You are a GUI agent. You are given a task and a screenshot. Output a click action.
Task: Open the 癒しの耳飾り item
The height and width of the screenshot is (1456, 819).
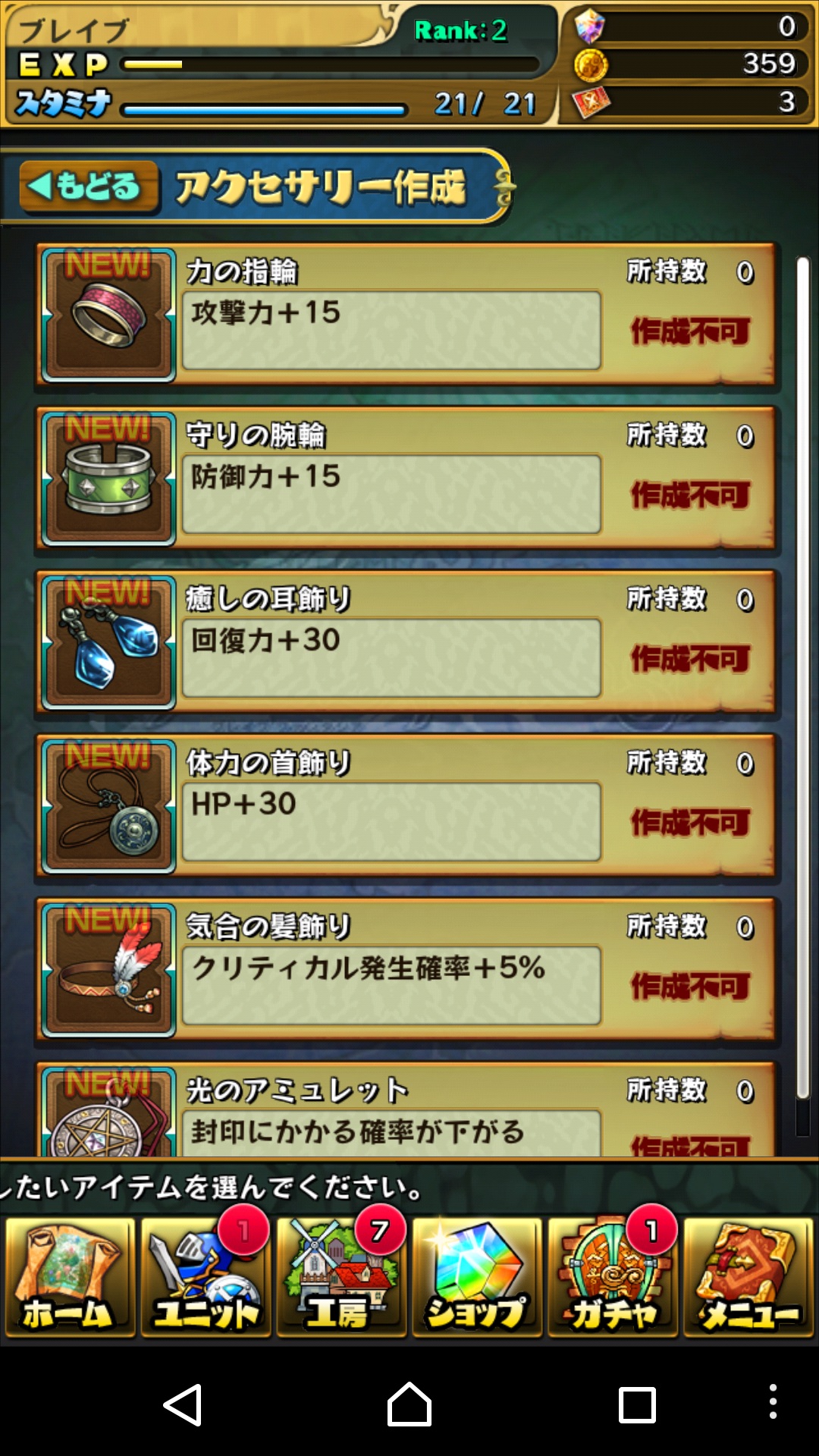tap(406, 642)
